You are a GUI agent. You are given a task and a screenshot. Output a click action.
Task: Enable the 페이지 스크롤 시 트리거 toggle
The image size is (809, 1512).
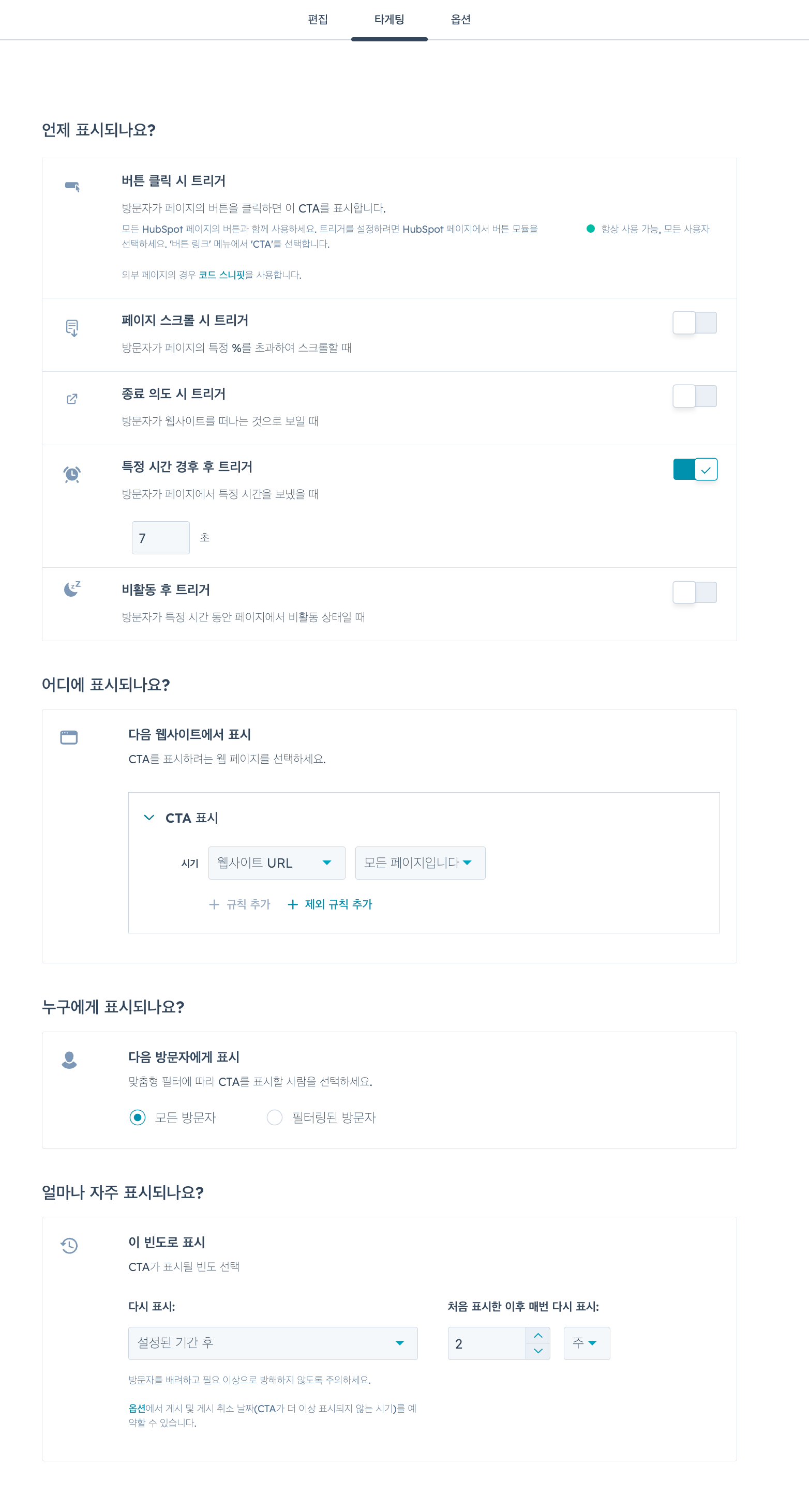click(x=694, y=323)
